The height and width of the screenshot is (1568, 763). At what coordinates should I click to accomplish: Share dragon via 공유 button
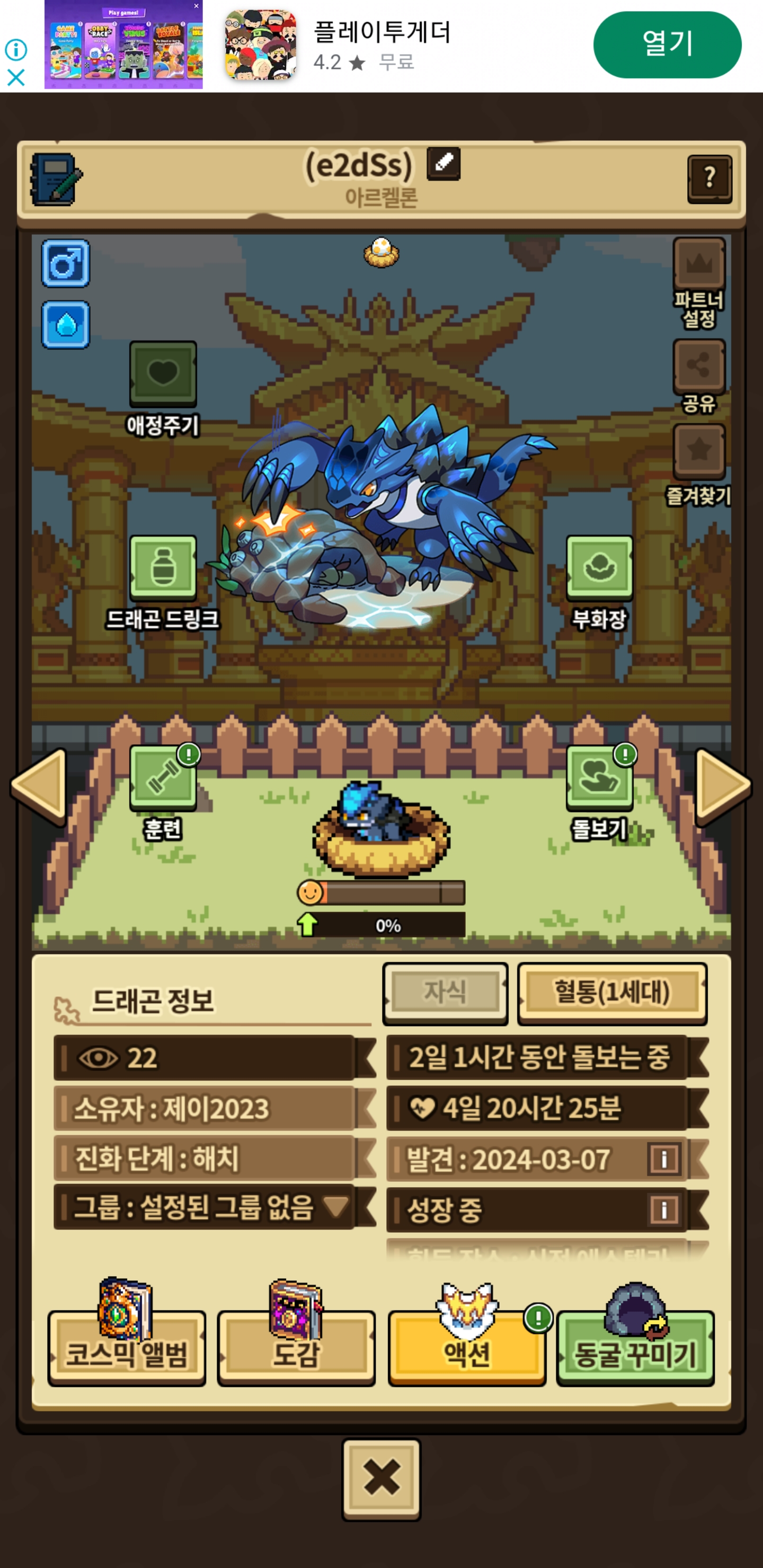[699, 366]
